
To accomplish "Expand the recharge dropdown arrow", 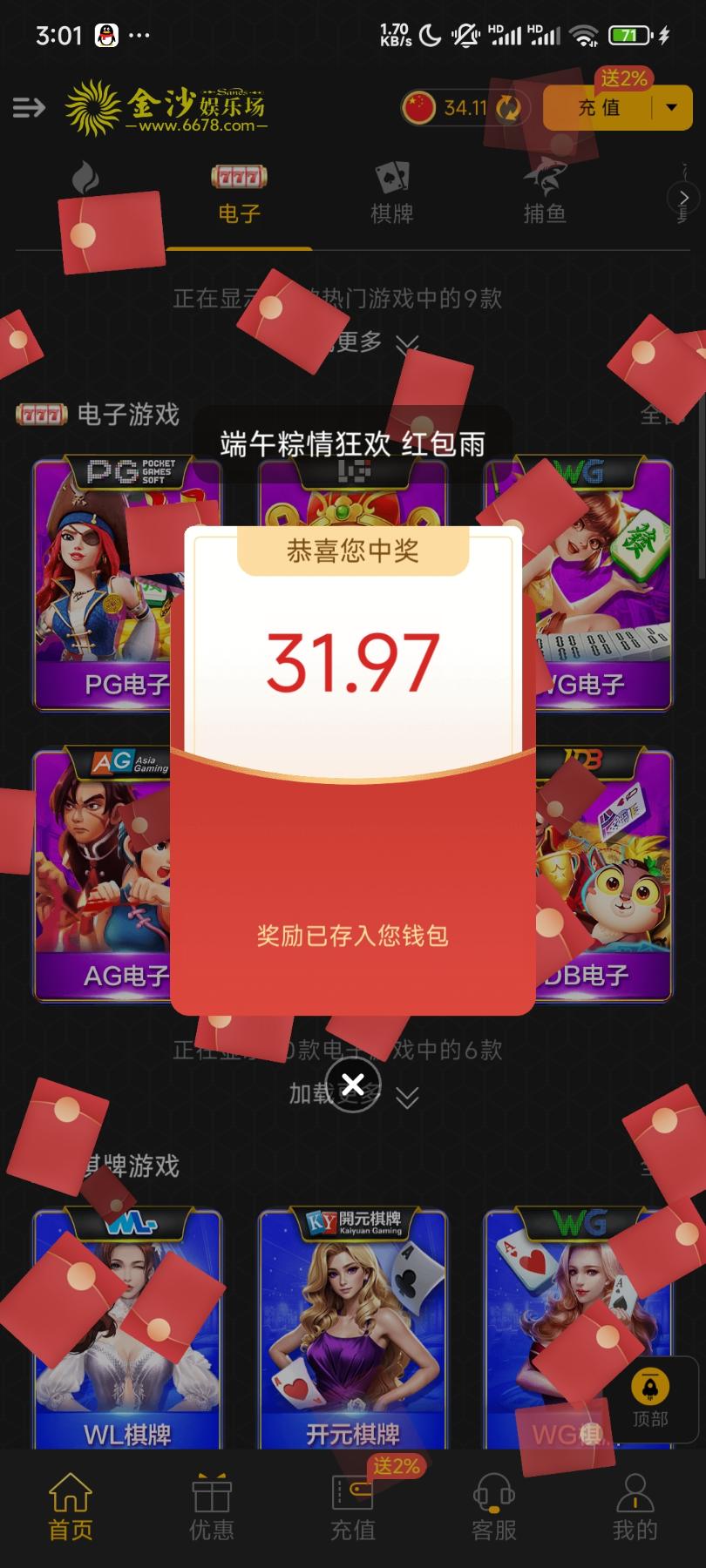I will click(x=671, y=108).
